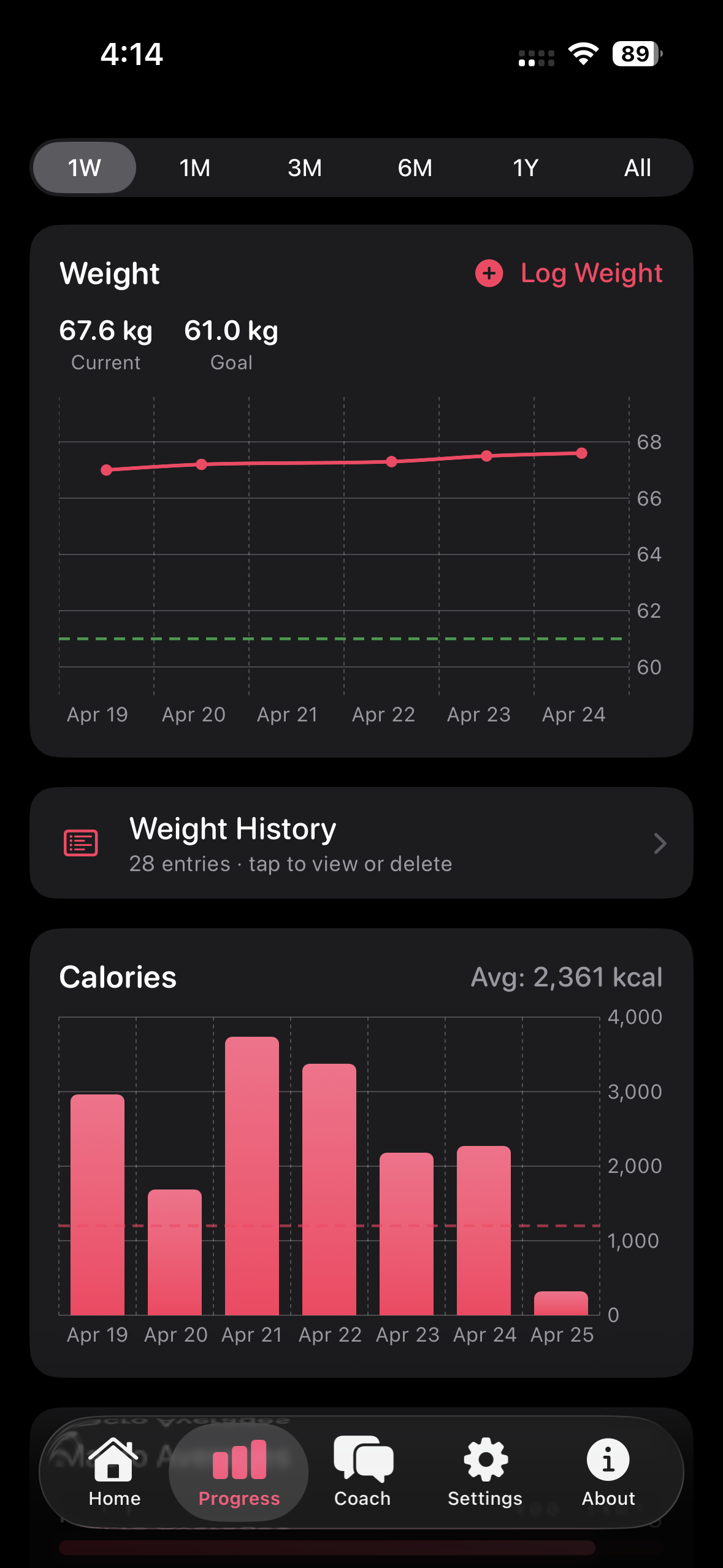Select the 1Y time range

525,167
